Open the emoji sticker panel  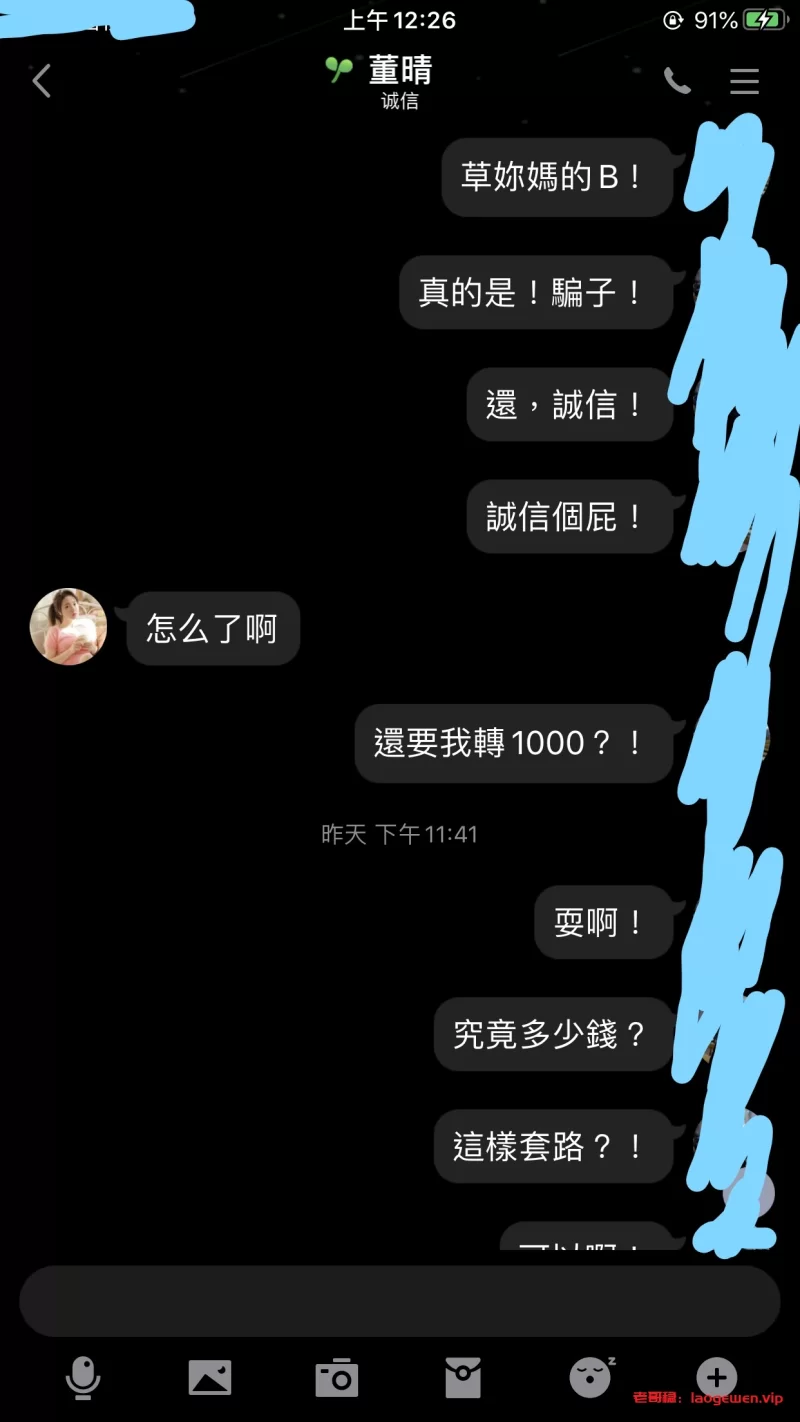(x=591, y=1378)
